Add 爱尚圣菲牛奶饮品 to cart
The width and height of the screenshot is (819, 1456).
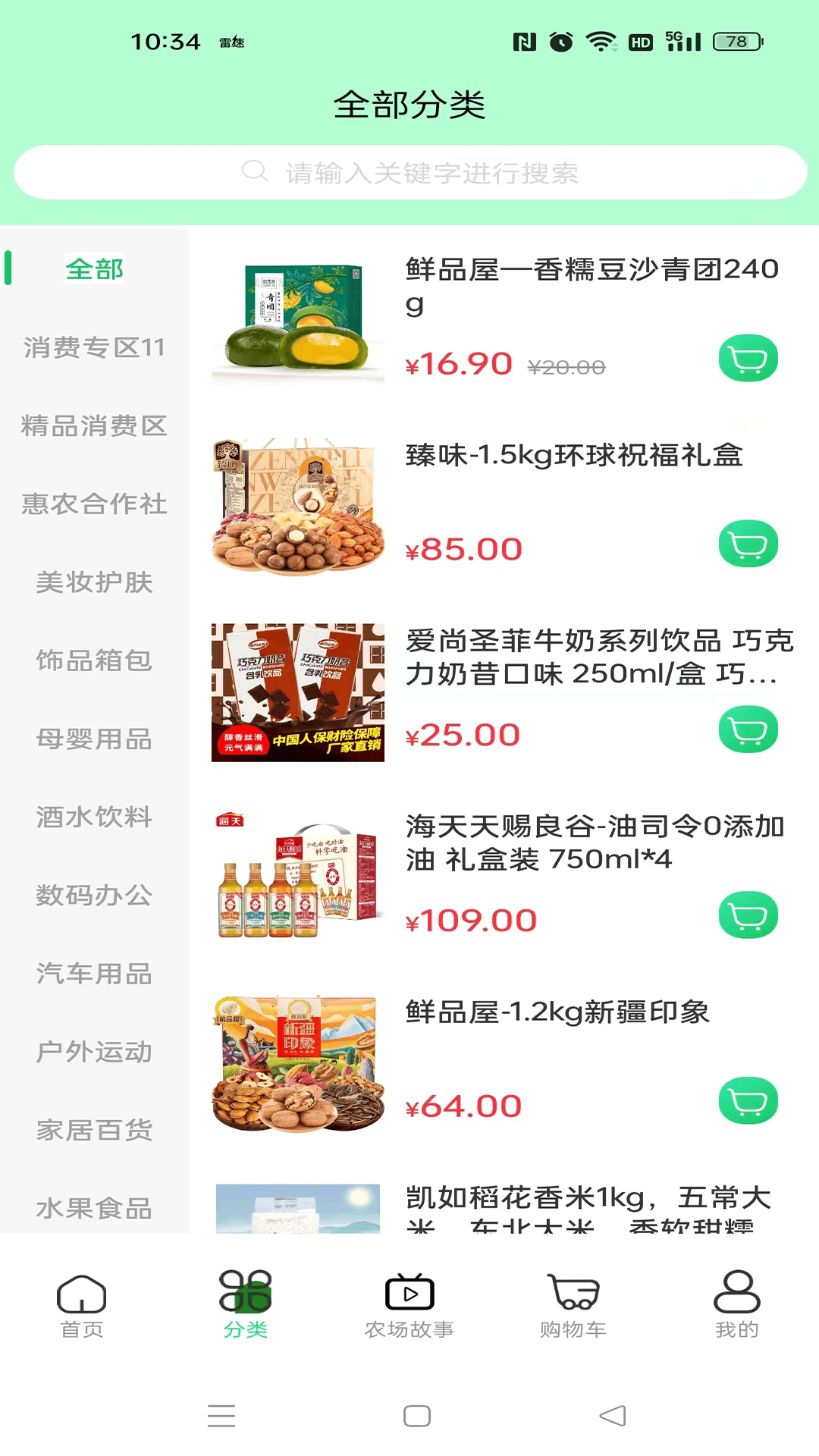[x=748, y=729]
